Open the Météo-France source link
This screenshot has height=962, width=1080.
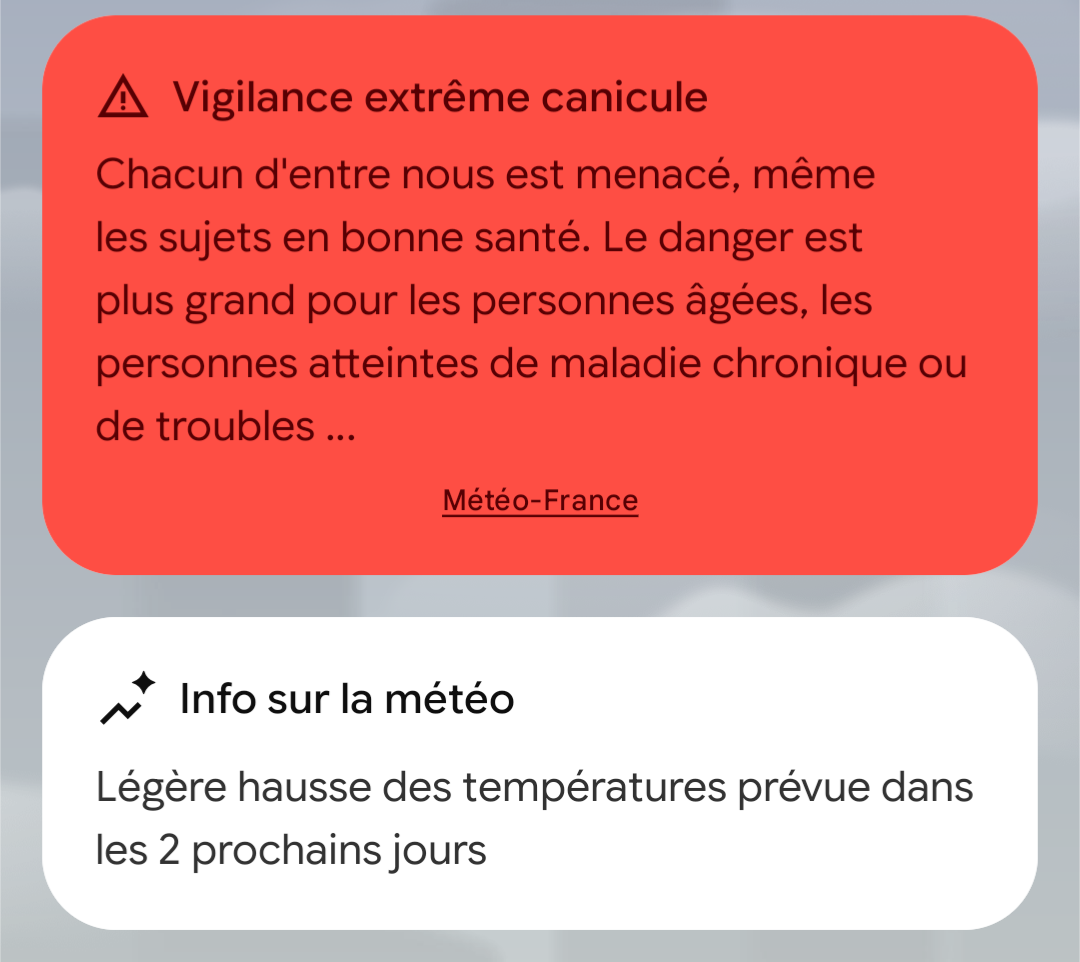click(x=540, y=501)
